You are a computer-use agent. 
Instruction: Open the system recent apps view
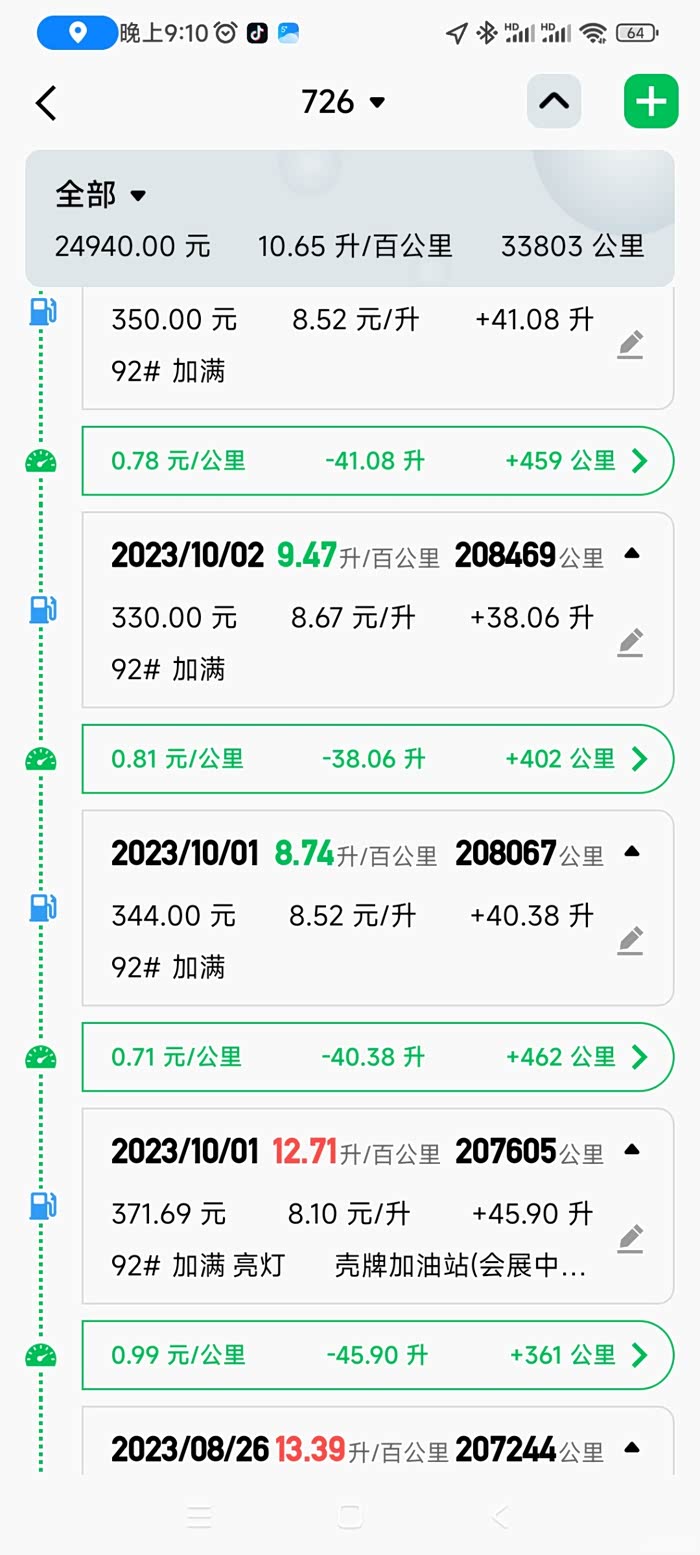199,1517
